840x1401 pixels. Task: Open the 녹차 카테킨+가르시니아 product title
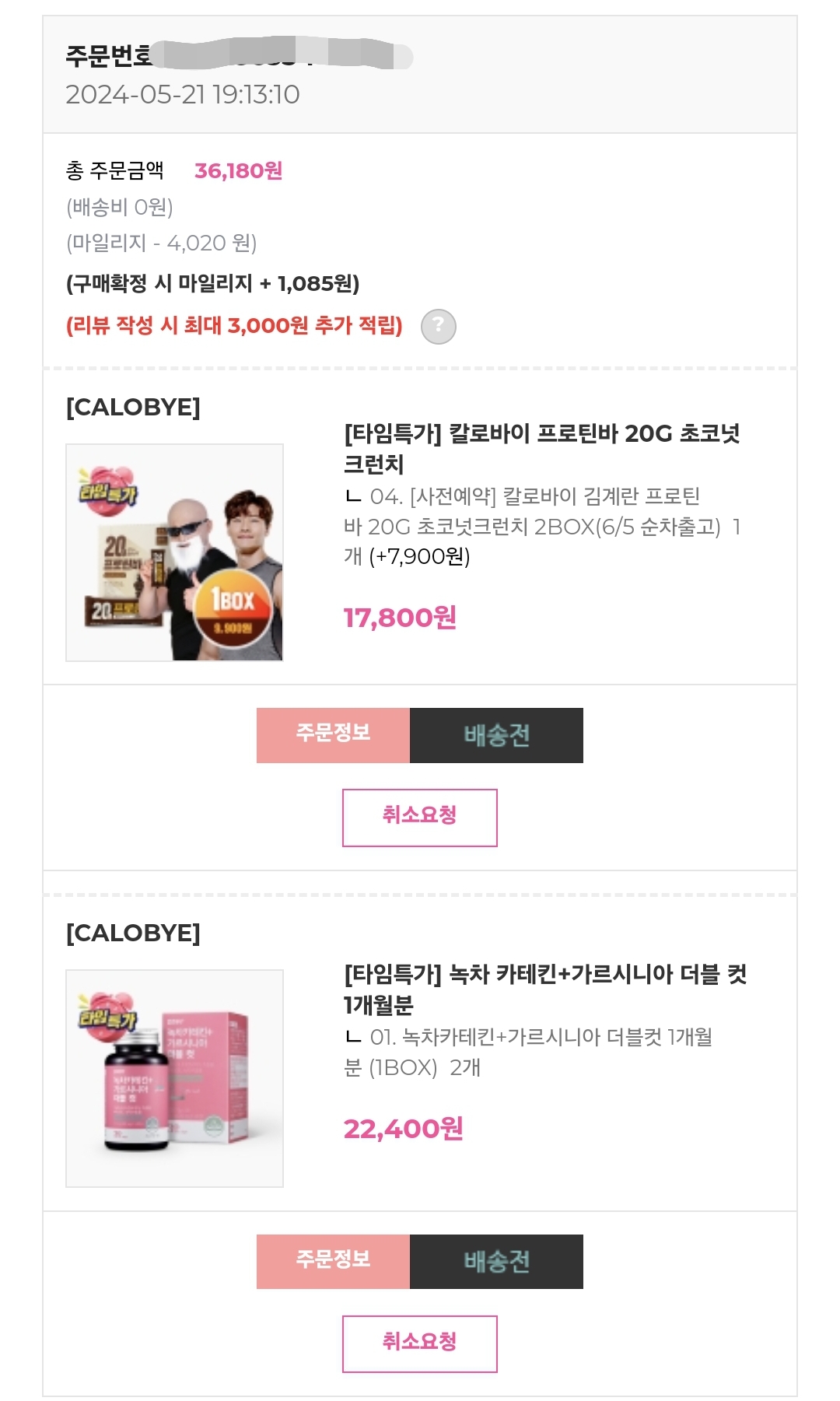545,989
